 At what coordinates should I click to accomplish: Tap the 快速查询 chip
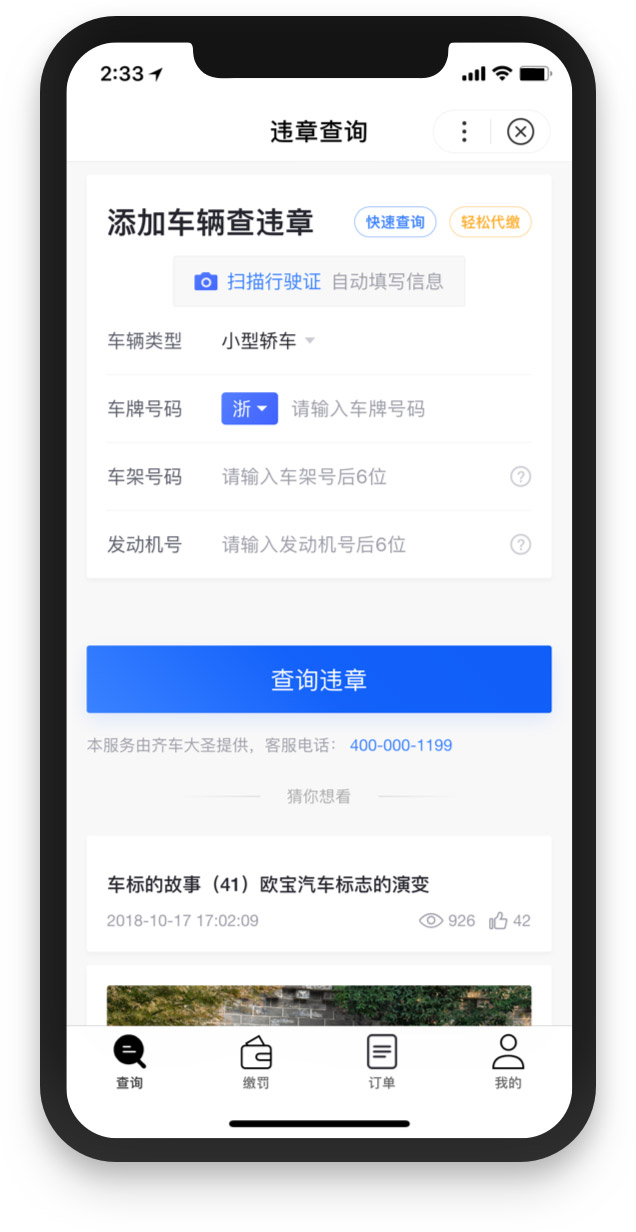(395, 222)
